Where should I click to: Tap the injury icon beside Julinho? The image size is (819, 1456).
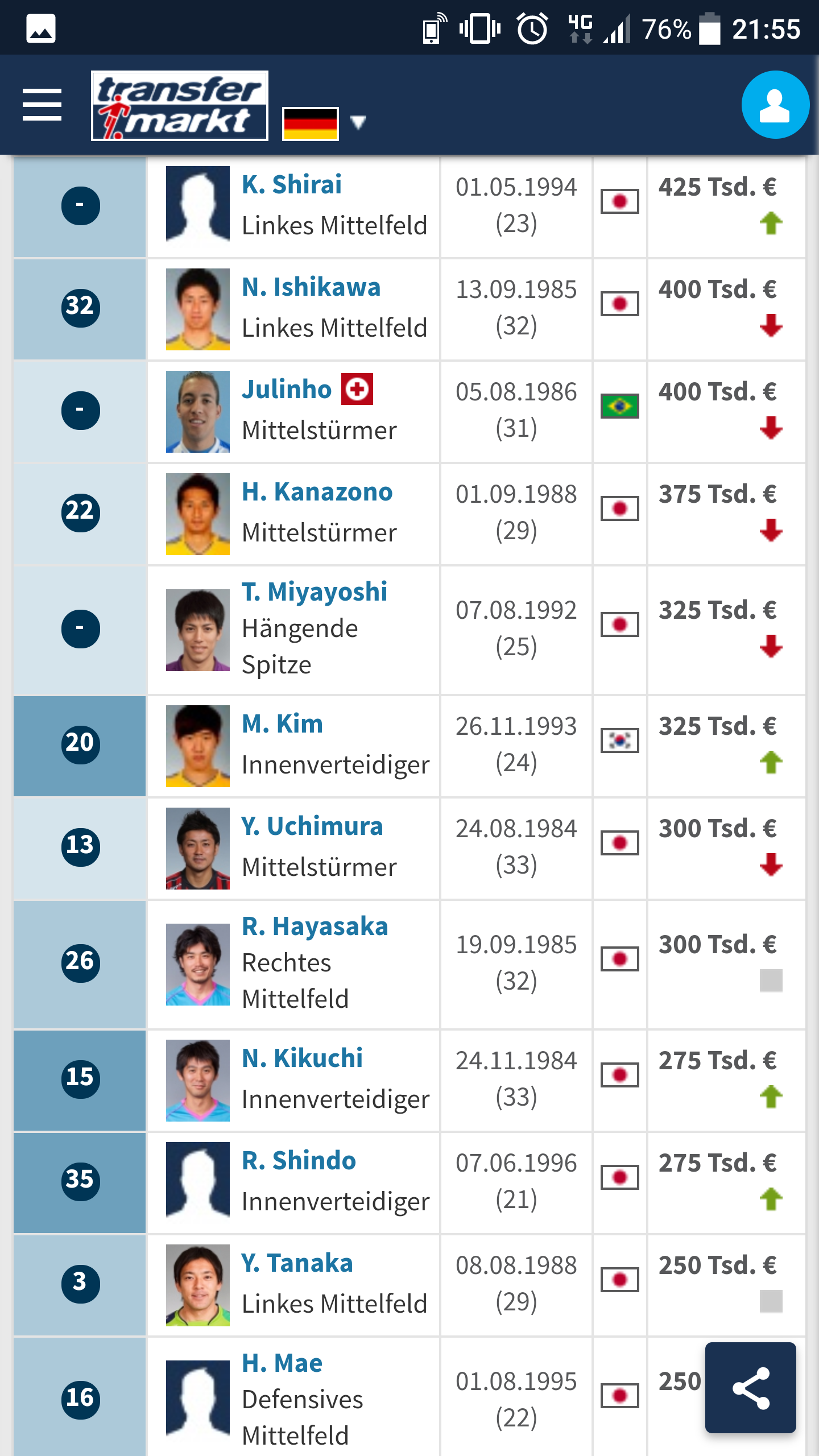click(357, 390)
